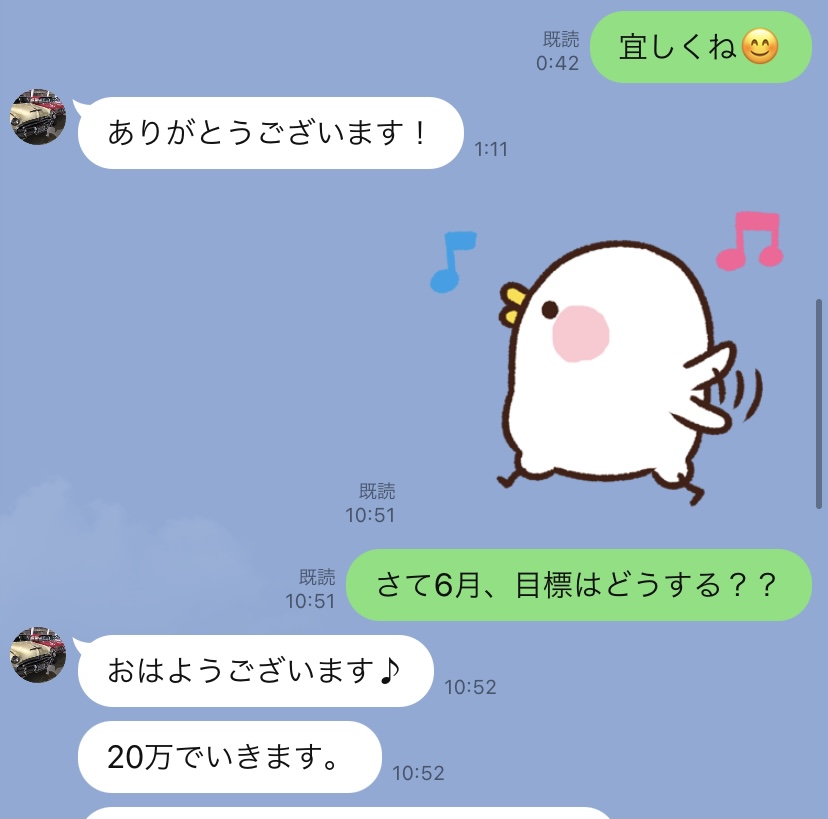
Task: Open sender's avatar beside おはようございます message
Action: point(38,655)
